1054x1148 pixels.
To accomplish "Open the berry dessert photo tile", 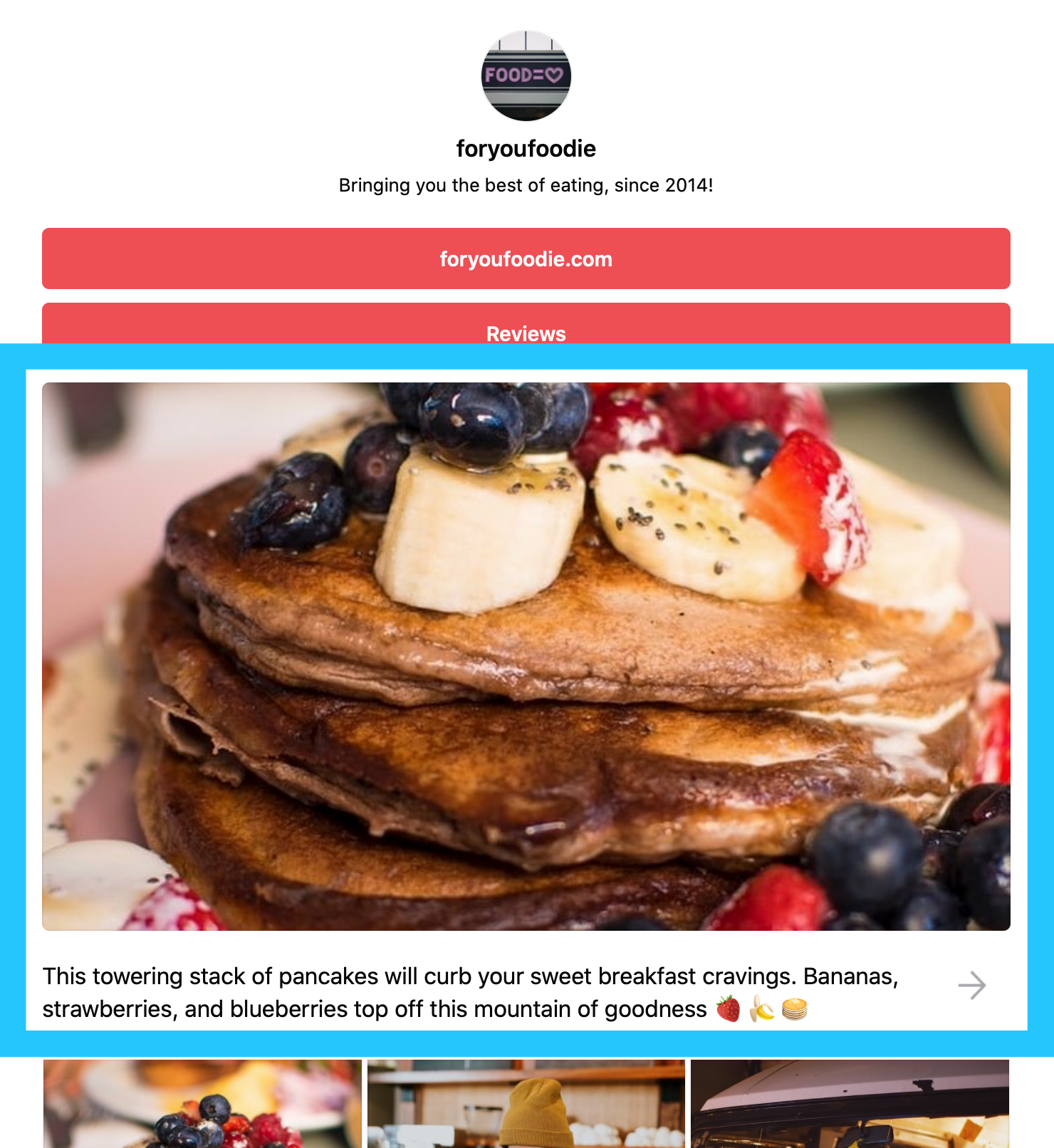I will coord(202,1104).
